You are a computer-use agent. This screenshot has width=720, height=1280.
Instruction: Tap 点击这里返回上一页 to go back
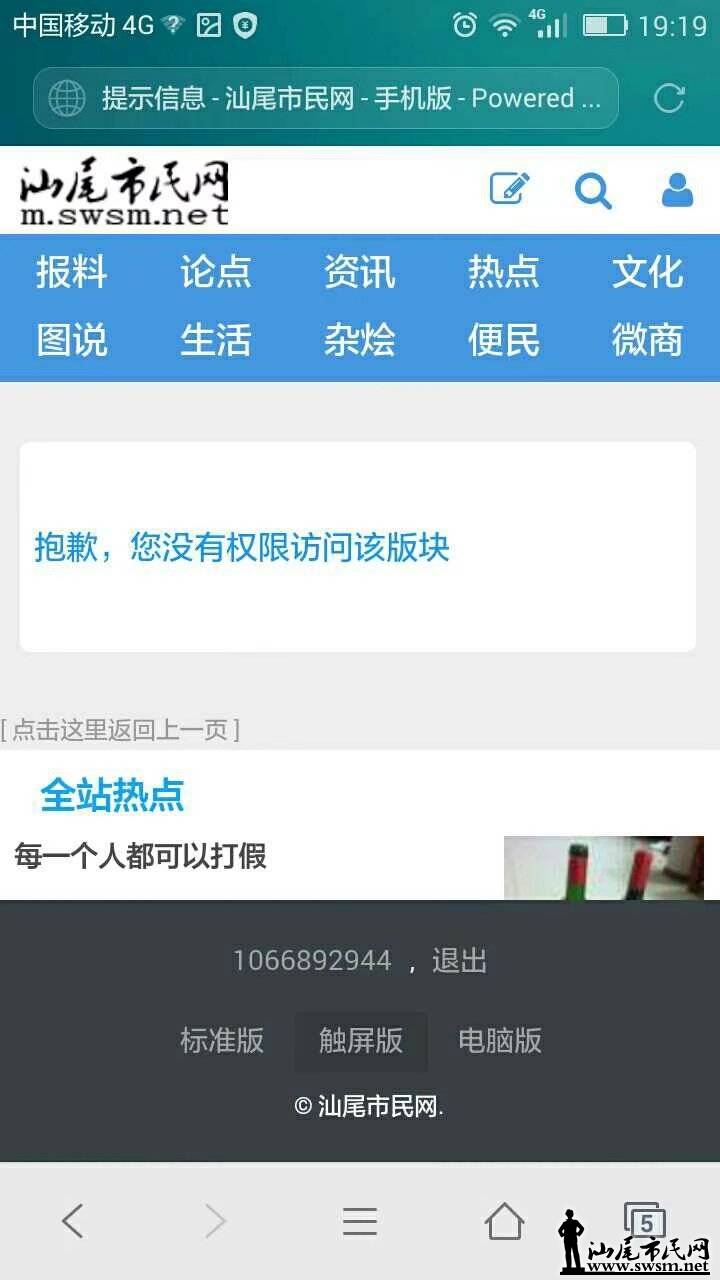tap(120, 730)
